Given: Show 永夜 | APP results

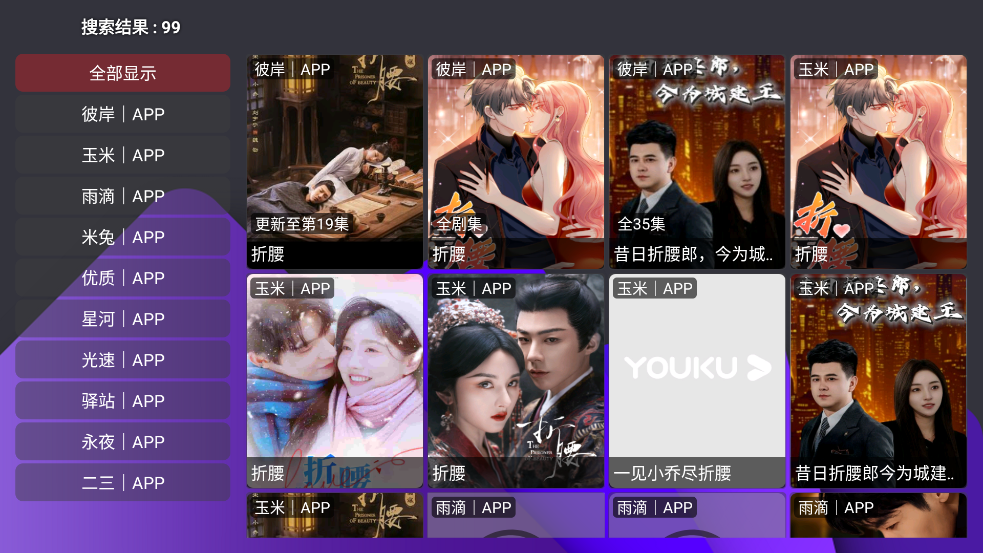Looking at the screenshot, I should pos(123,442).
